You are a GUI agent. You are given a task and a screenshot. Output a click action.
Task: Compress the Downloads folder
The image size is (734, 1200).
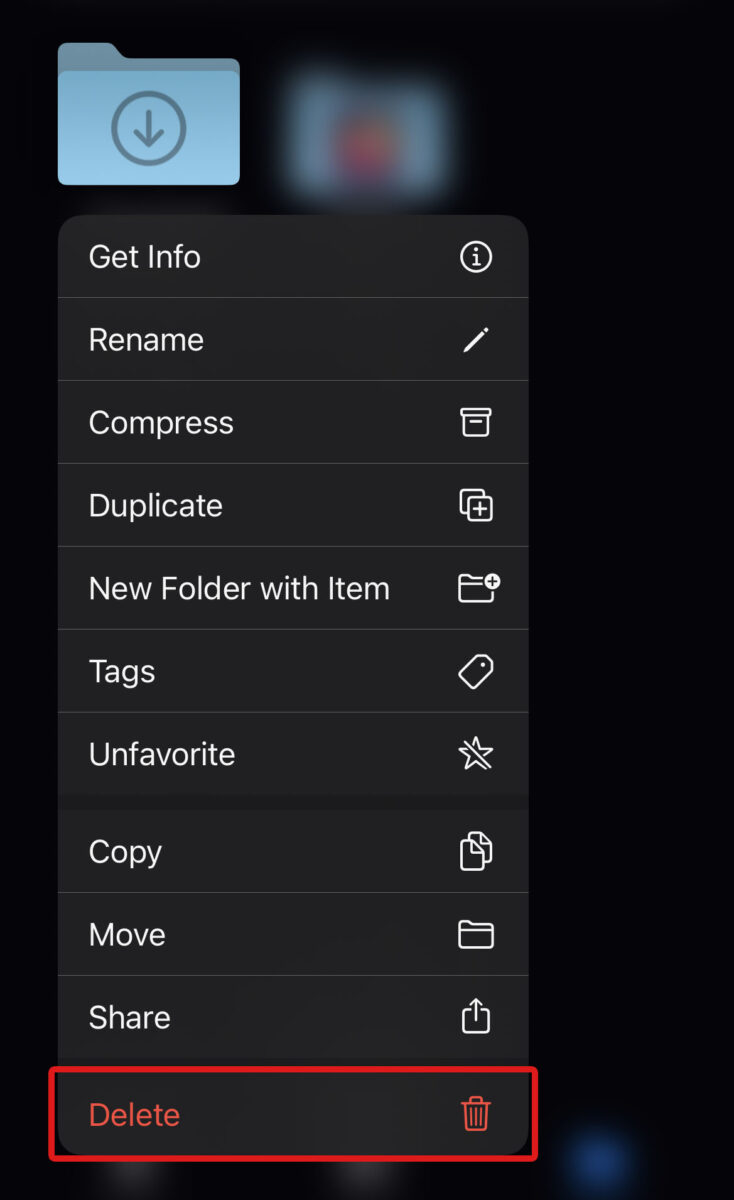[x=292, y=423]
